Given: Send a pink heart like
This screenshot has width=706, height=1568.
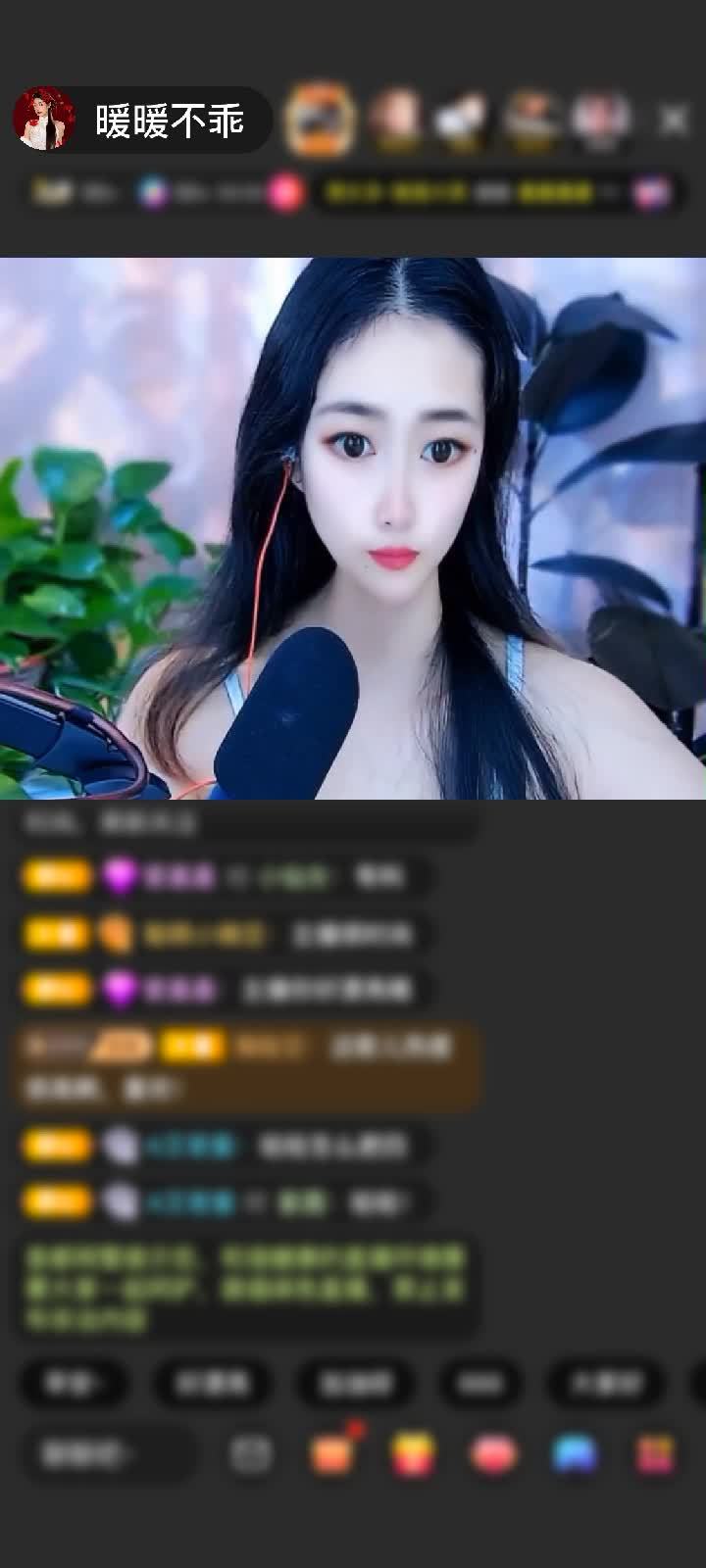Looking at the screenshot, I should (493, 1454).
